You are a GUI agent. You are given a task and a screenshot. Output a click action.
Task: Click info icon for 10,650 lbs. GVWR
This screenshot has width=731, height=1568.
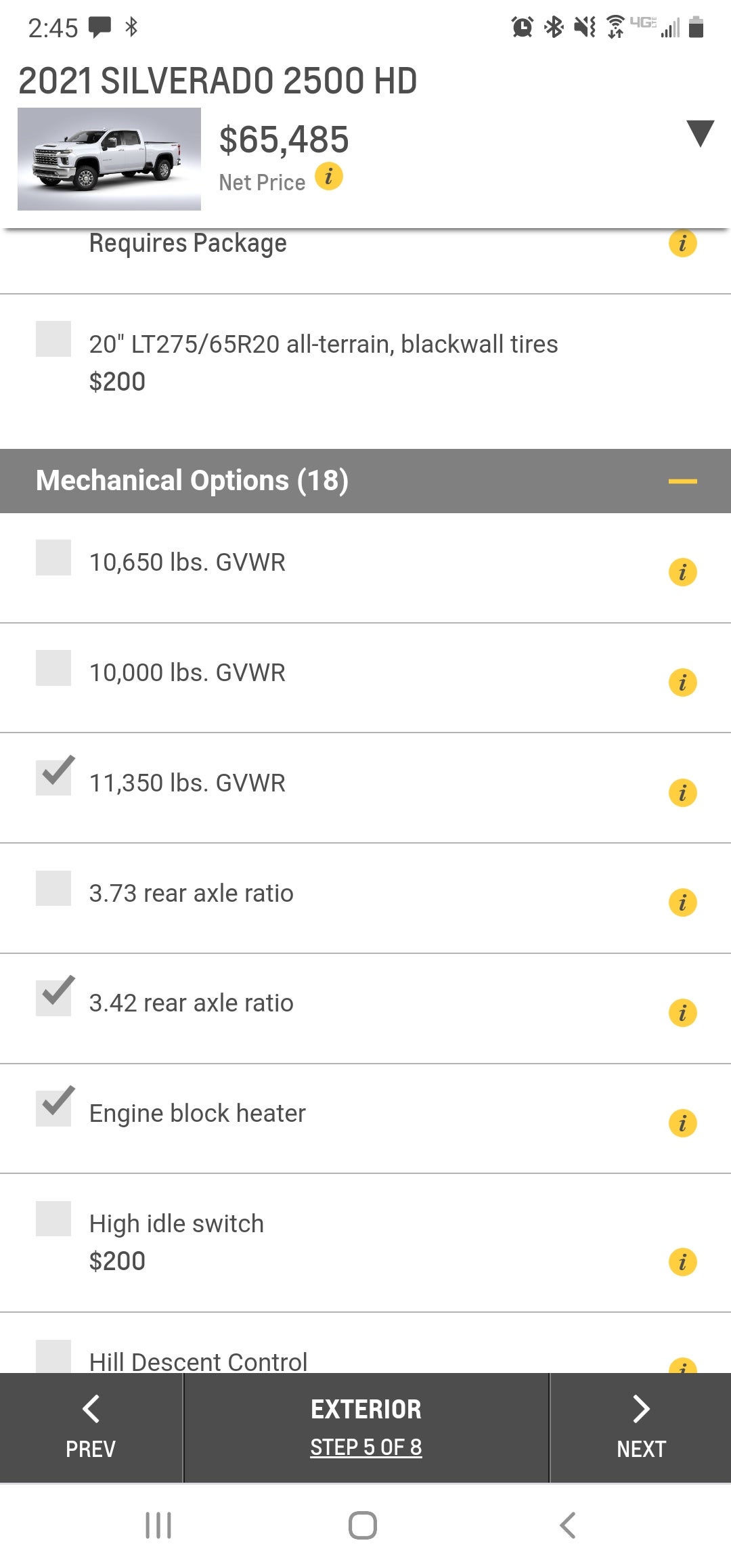[x=683, y=571]
